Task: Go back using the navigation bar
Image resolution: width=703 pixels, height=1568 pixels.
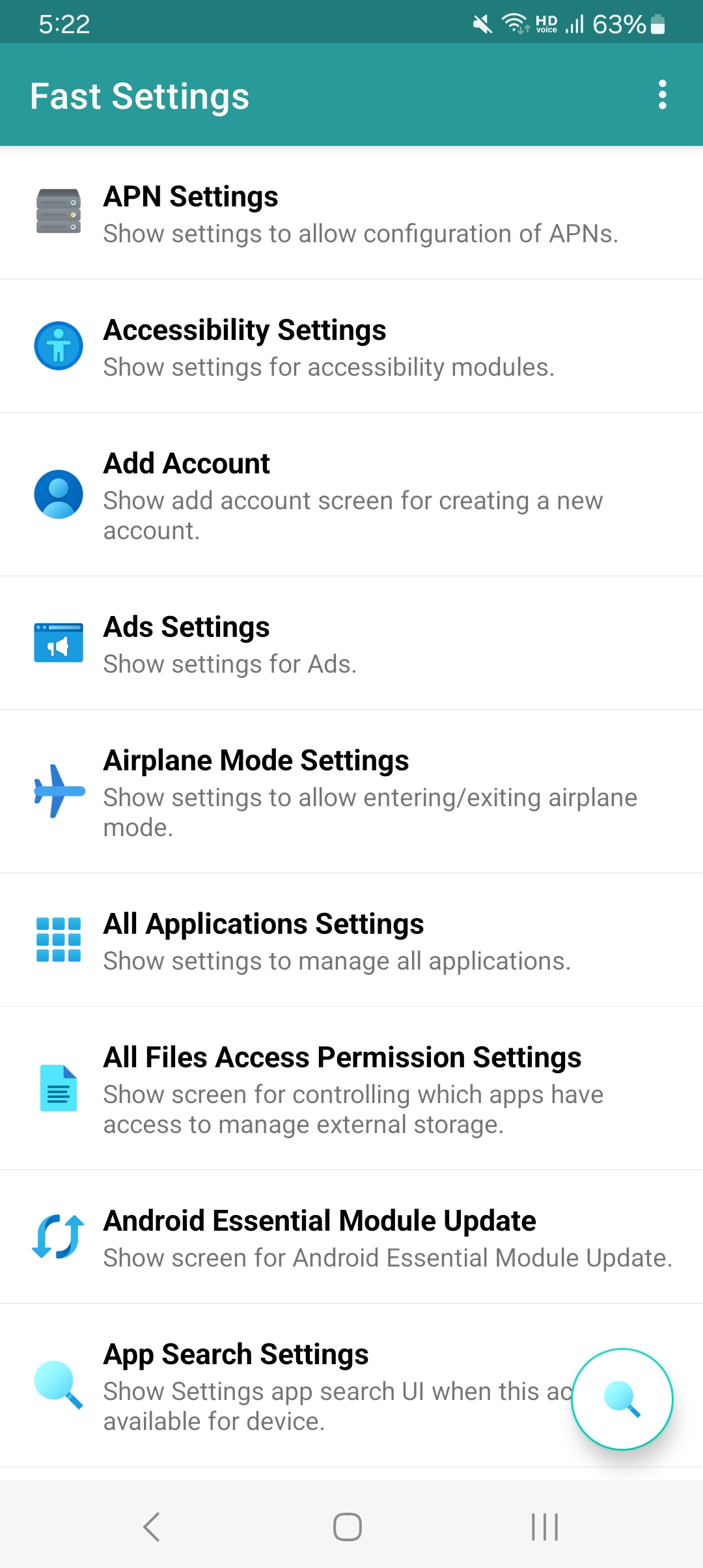Action: click(151, 1526)
